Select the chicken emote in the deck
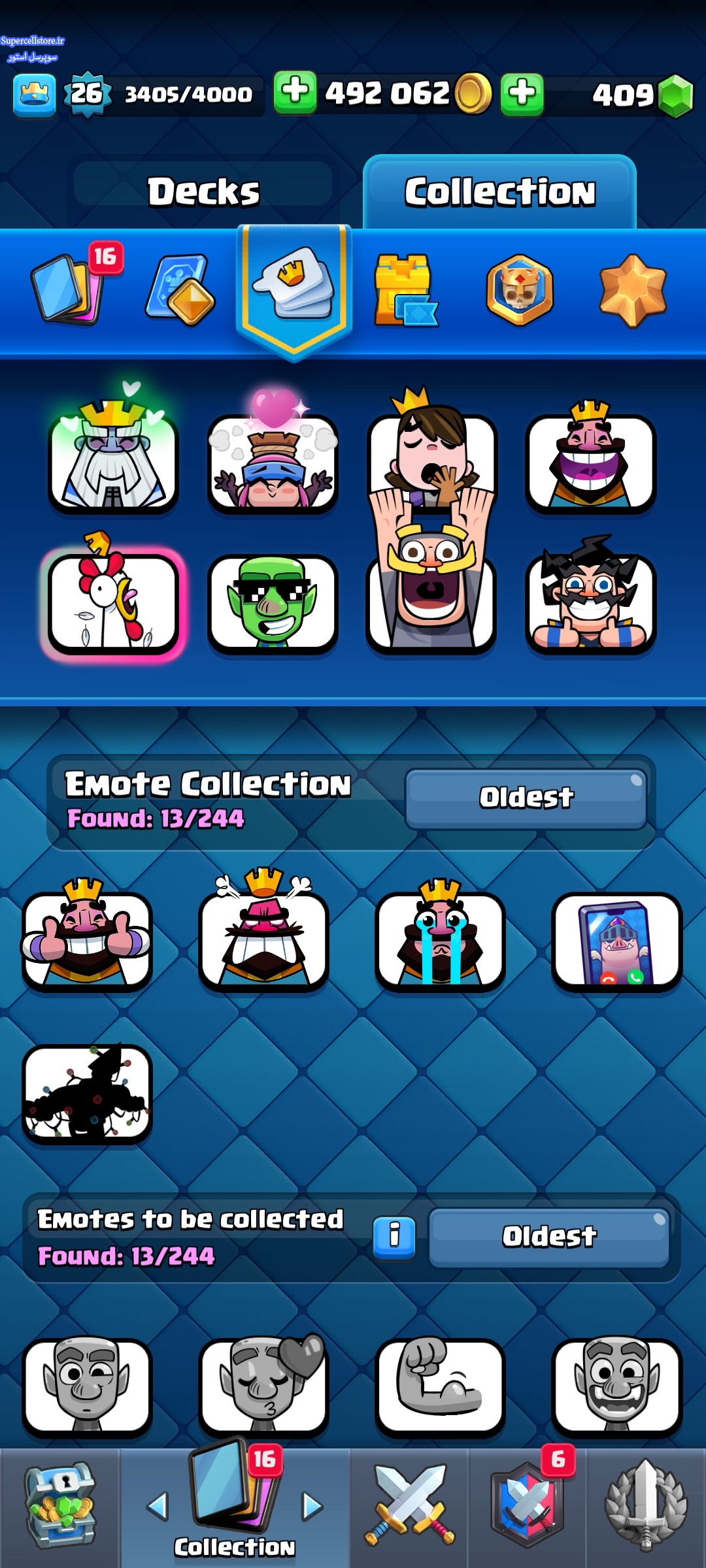This screenshot has width=706, height=1568. pyautogui.click(x=113, y=602)
